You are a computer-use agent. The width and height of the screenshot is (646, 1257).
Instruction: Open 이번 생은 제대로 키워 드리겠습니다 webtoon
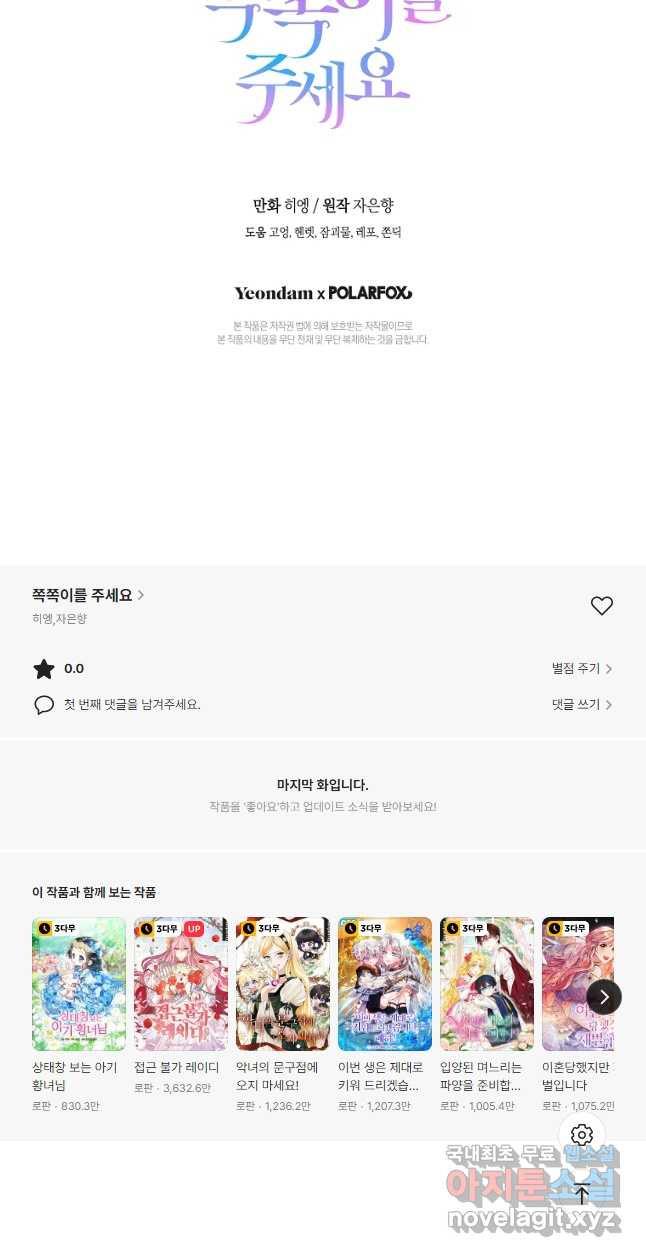385,984
